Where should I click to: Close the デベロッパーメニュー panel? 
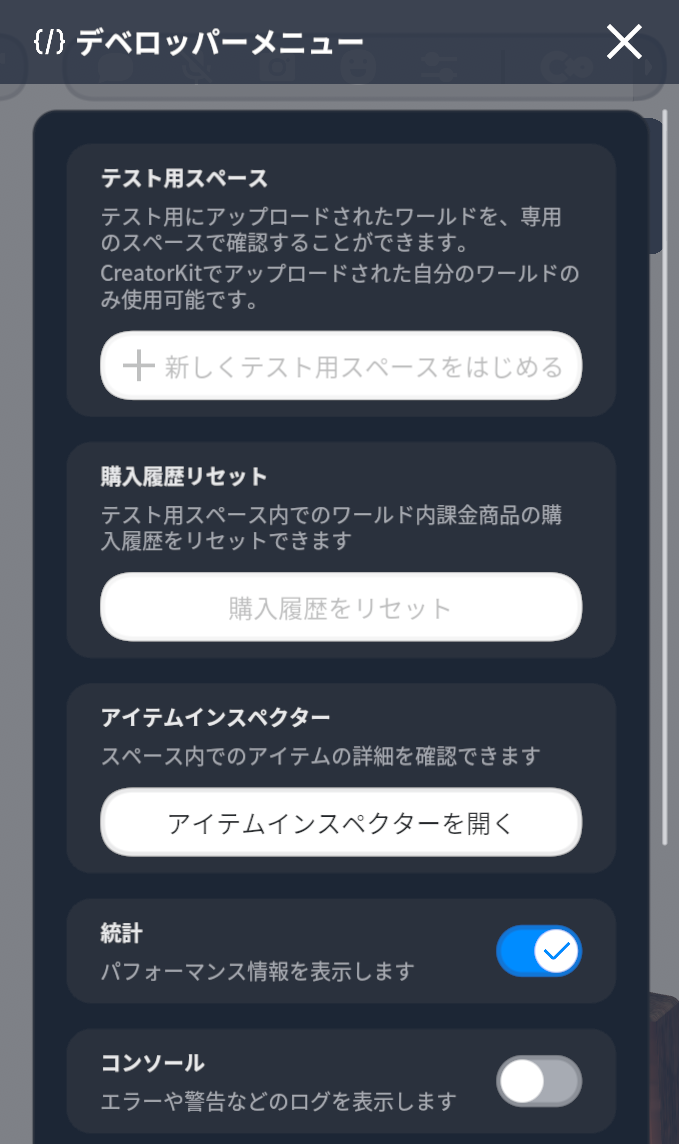click(624, 42)
